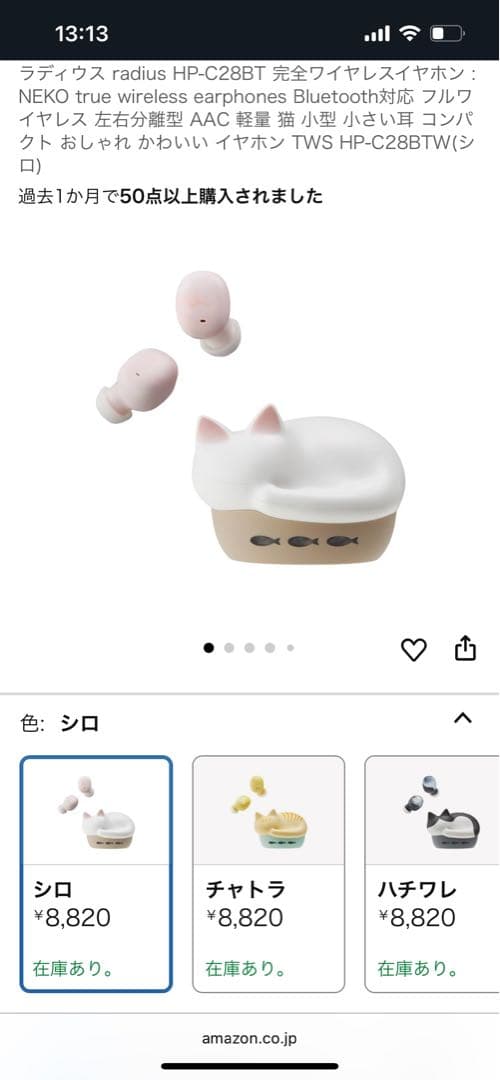Open the main cat earphones product image

pyautogui.click(x=250, y=417)
